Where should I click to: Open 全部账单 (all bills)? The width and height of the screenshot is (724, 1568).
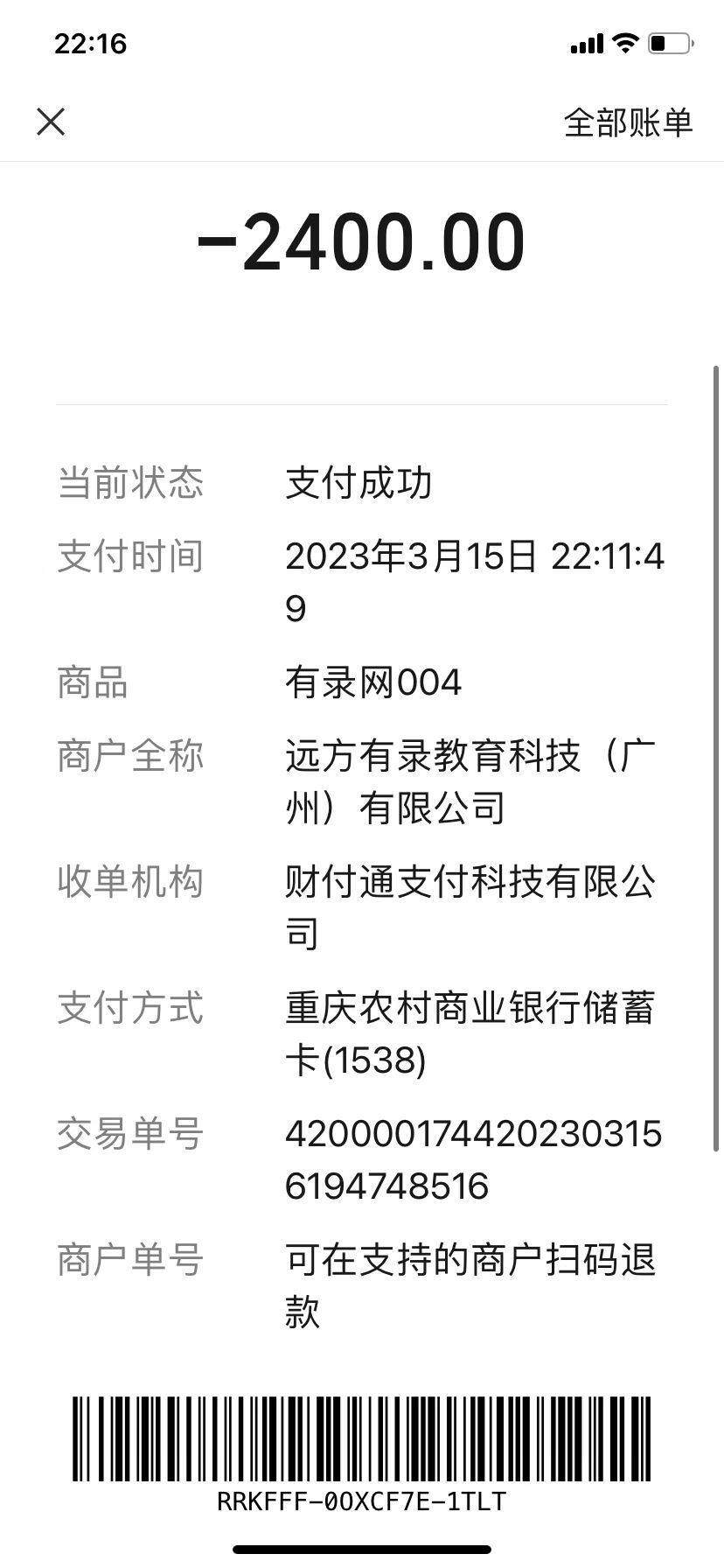point(627,122)
